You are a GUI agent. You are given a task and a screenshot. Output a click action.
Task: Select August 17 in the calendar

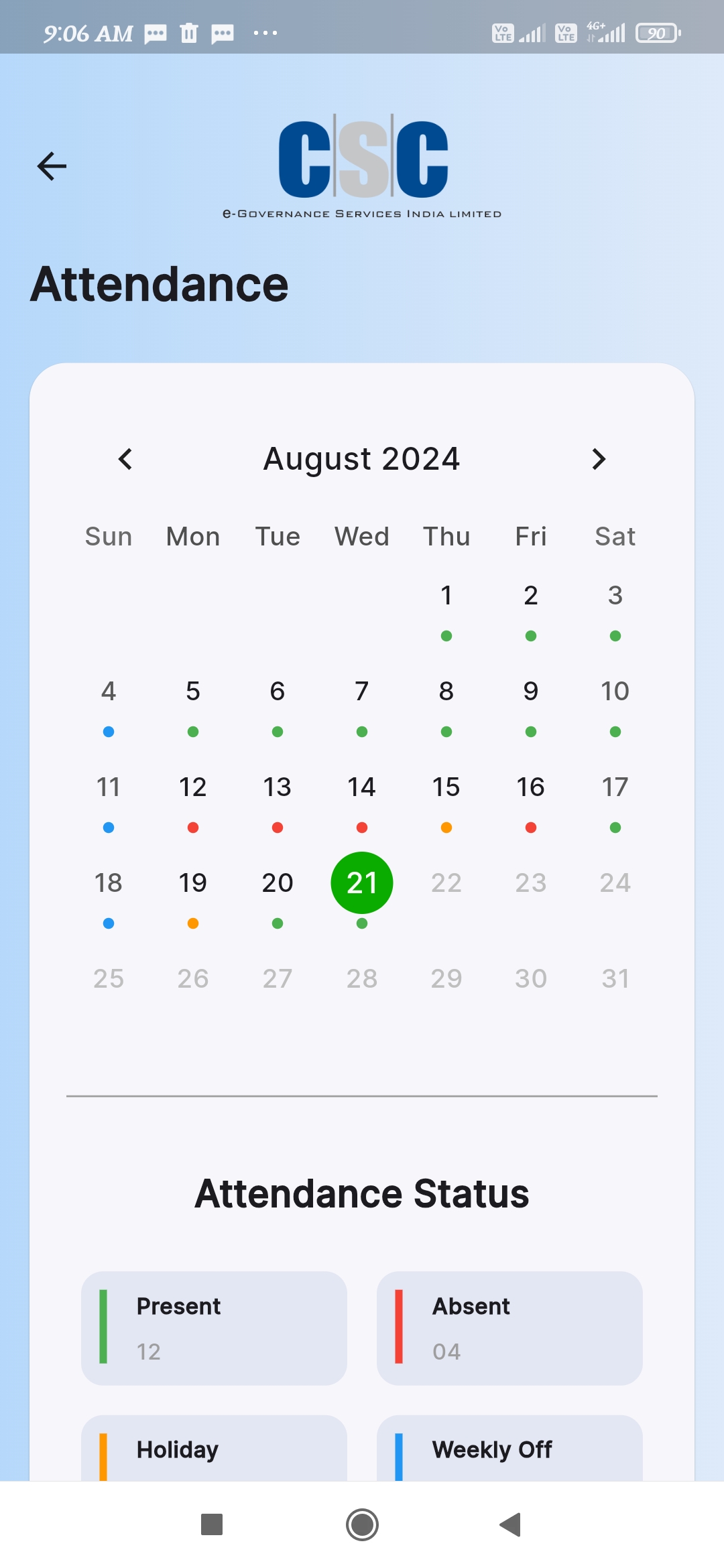615,787
